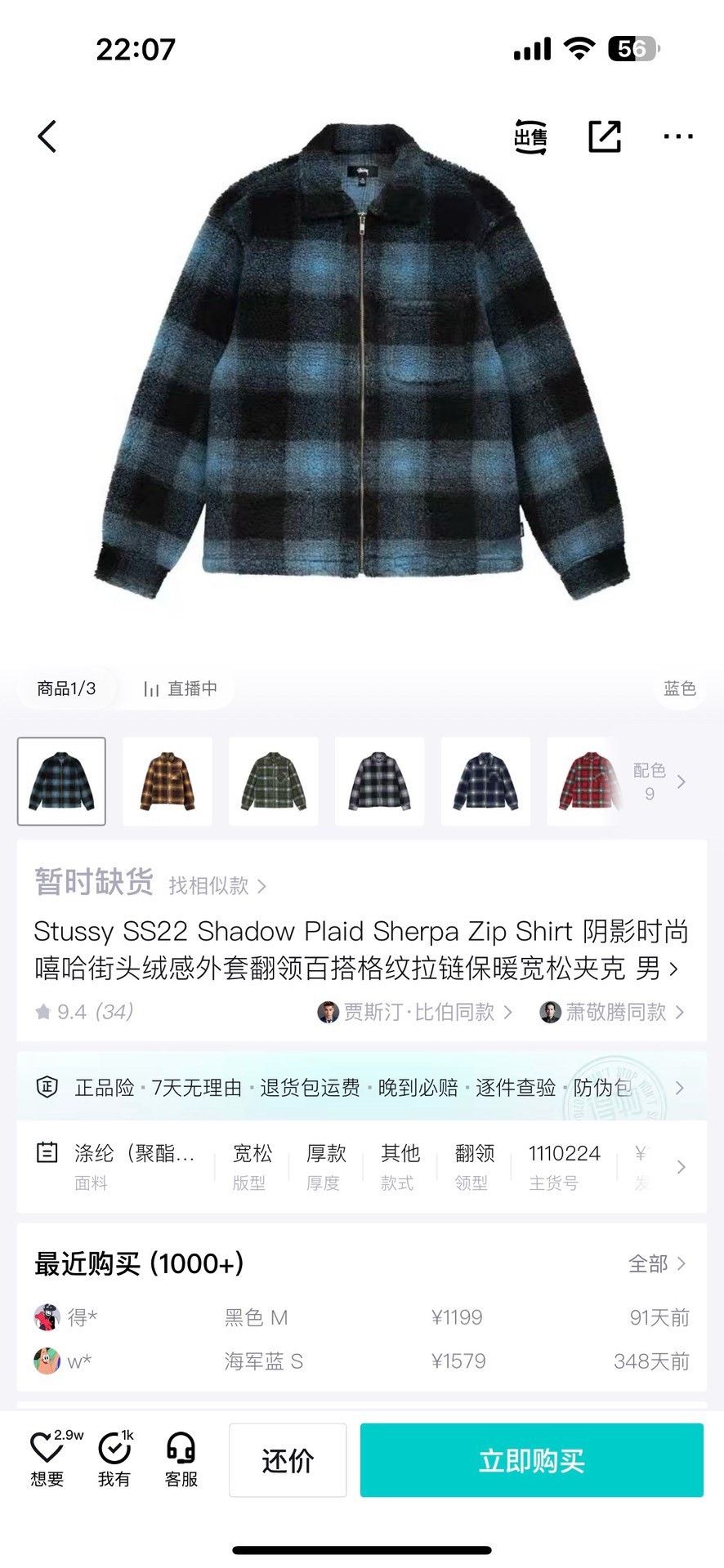Share this product page
Viewport: 724px width, 1568px height.
(x=605, y=136)
